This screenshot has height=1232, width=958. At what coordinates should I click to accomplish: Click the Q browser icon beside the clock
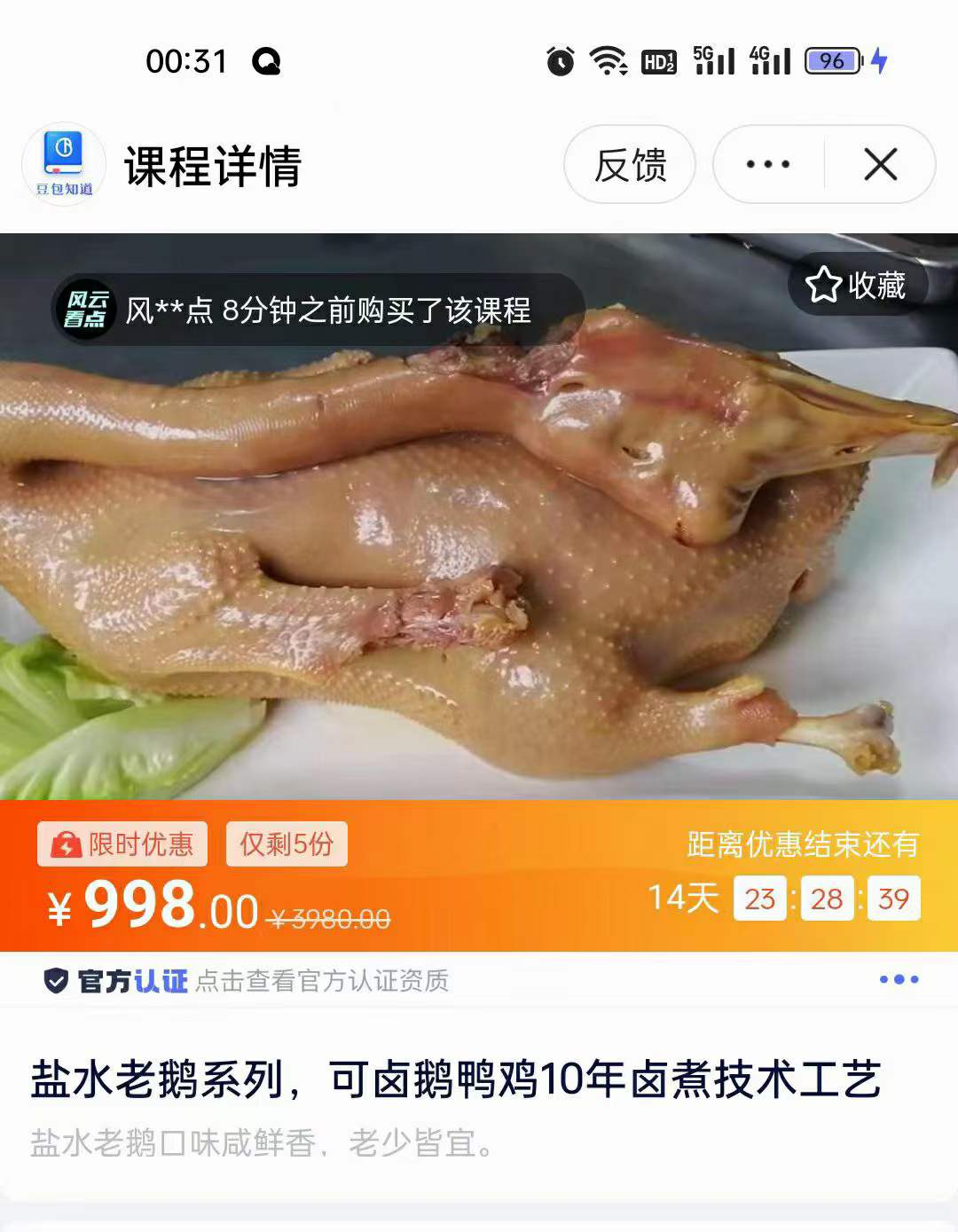coord(264,60)
